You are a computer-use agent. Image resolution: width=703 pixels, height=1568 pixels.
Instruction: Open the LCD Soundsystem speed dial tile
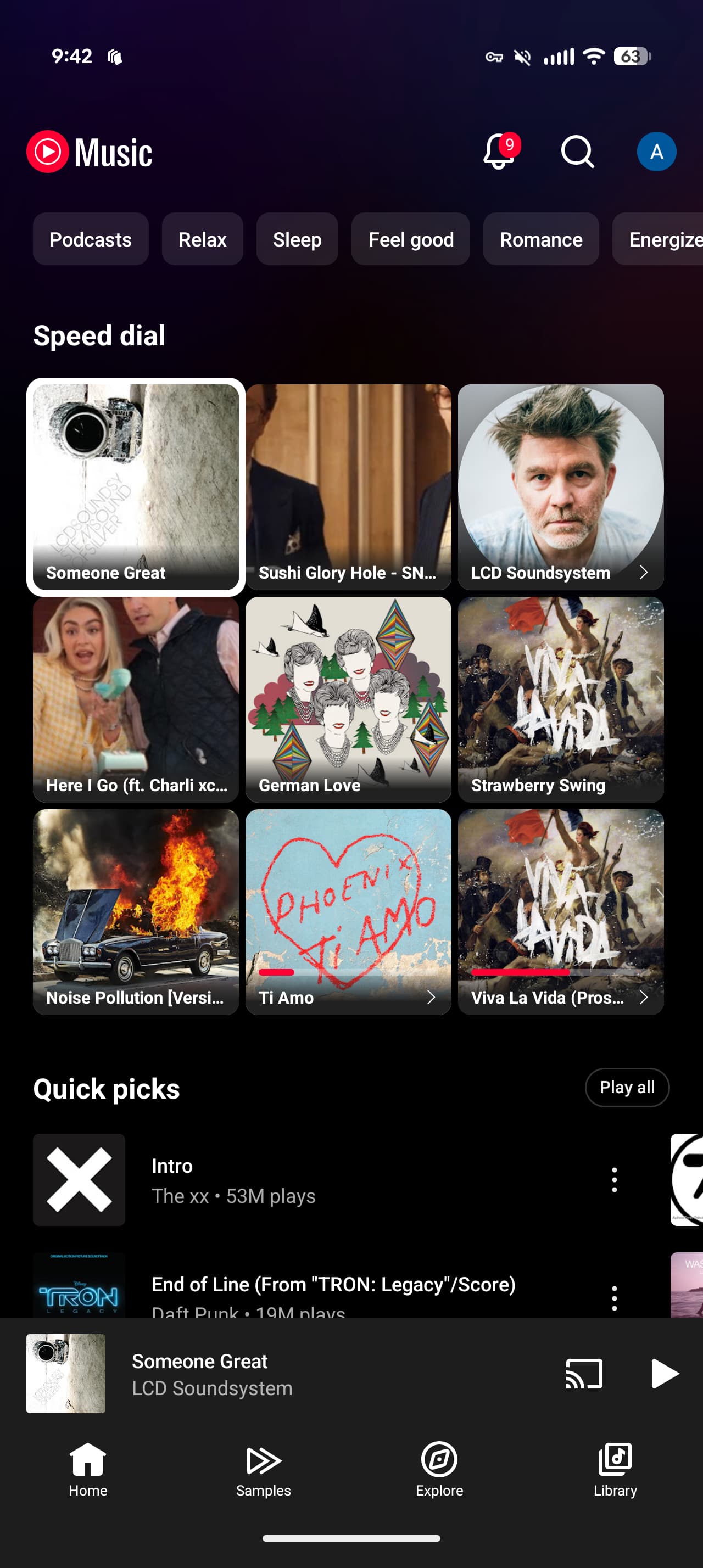(561, 486)
